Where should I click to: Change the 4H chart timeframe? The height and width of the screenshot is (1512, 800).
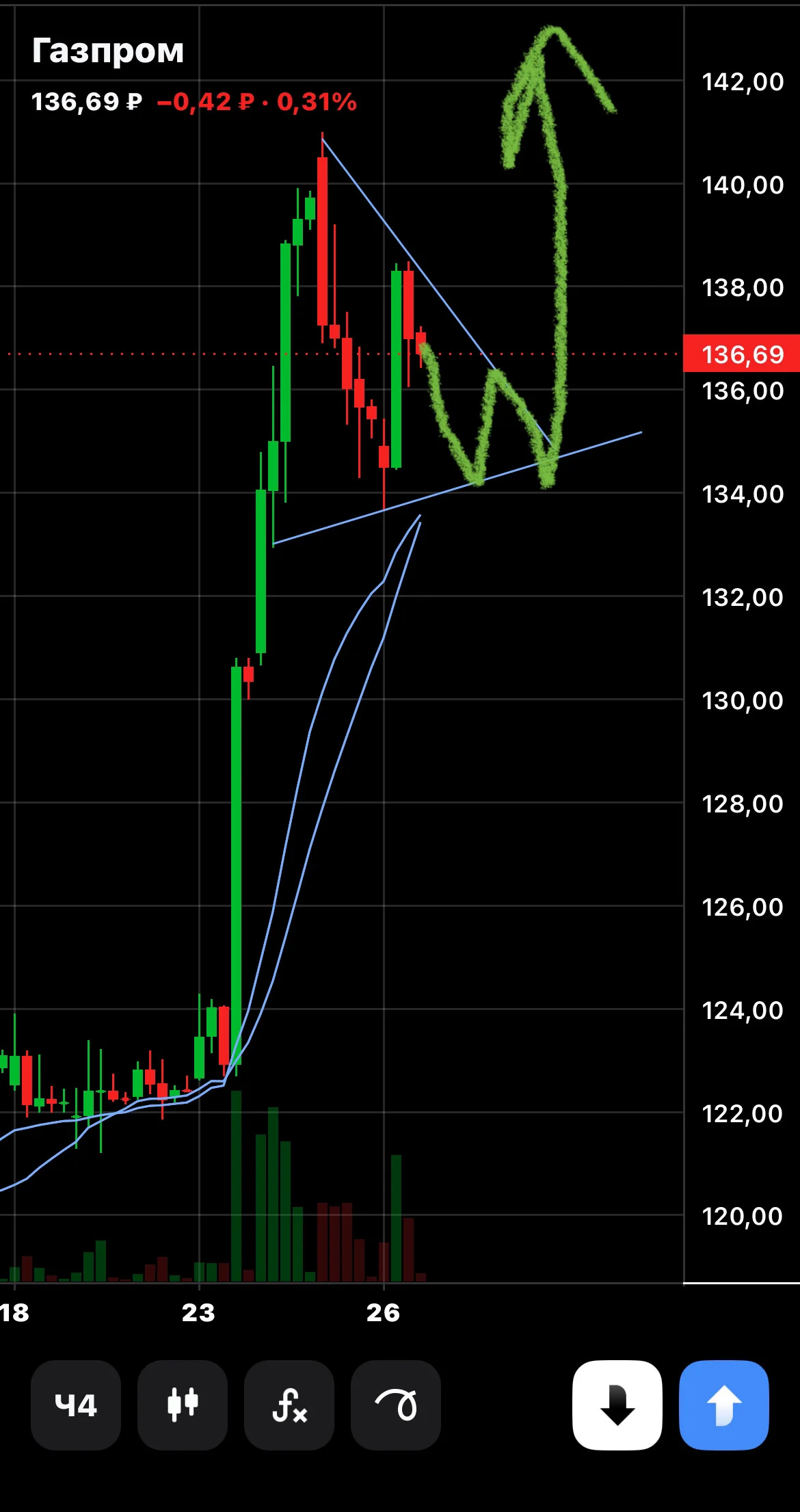click(x=76, y=1405)
